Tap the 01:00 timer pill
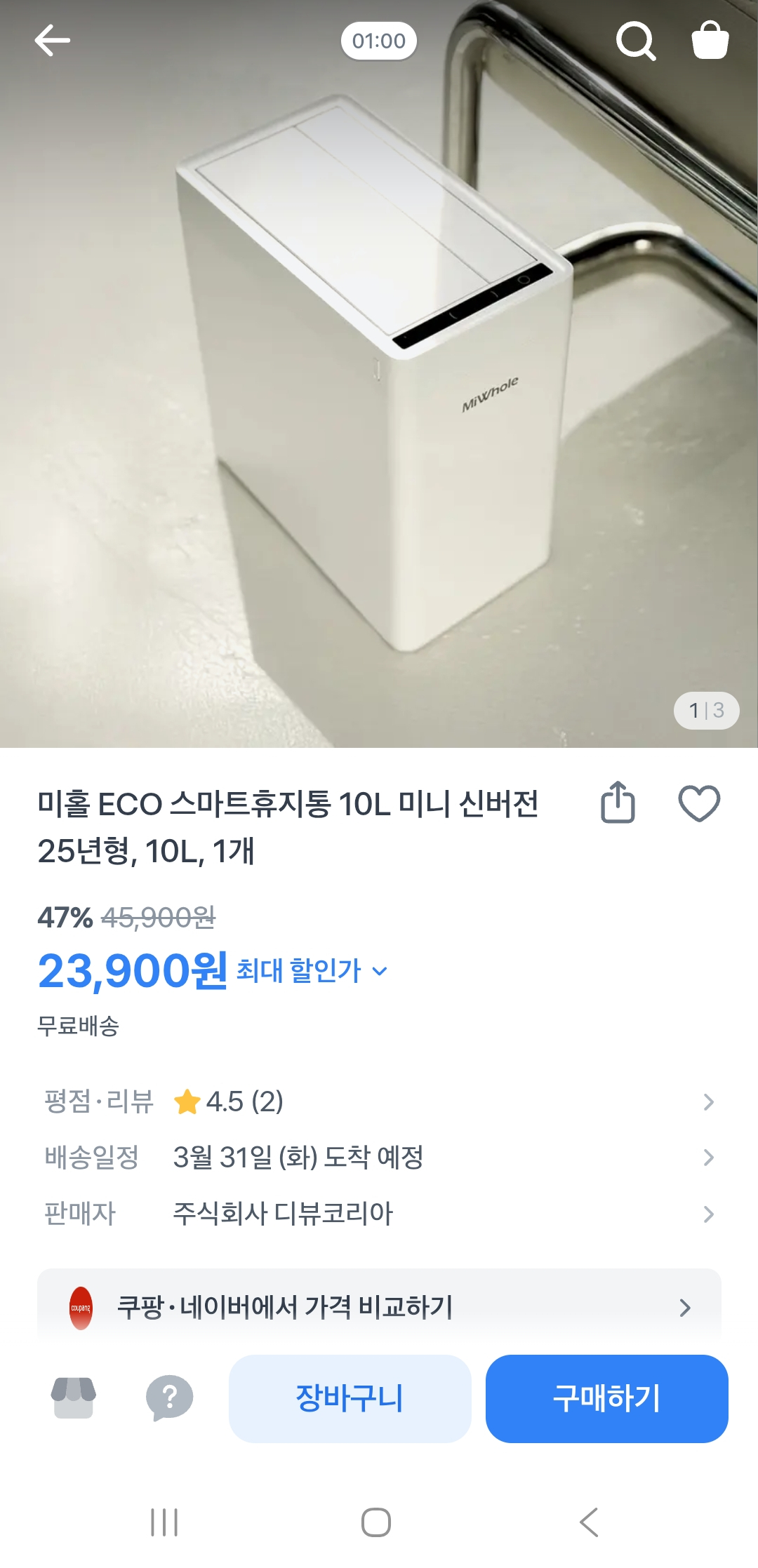Screen dimensions: 758x1568 pyautogui.click(x=378, y=41)
